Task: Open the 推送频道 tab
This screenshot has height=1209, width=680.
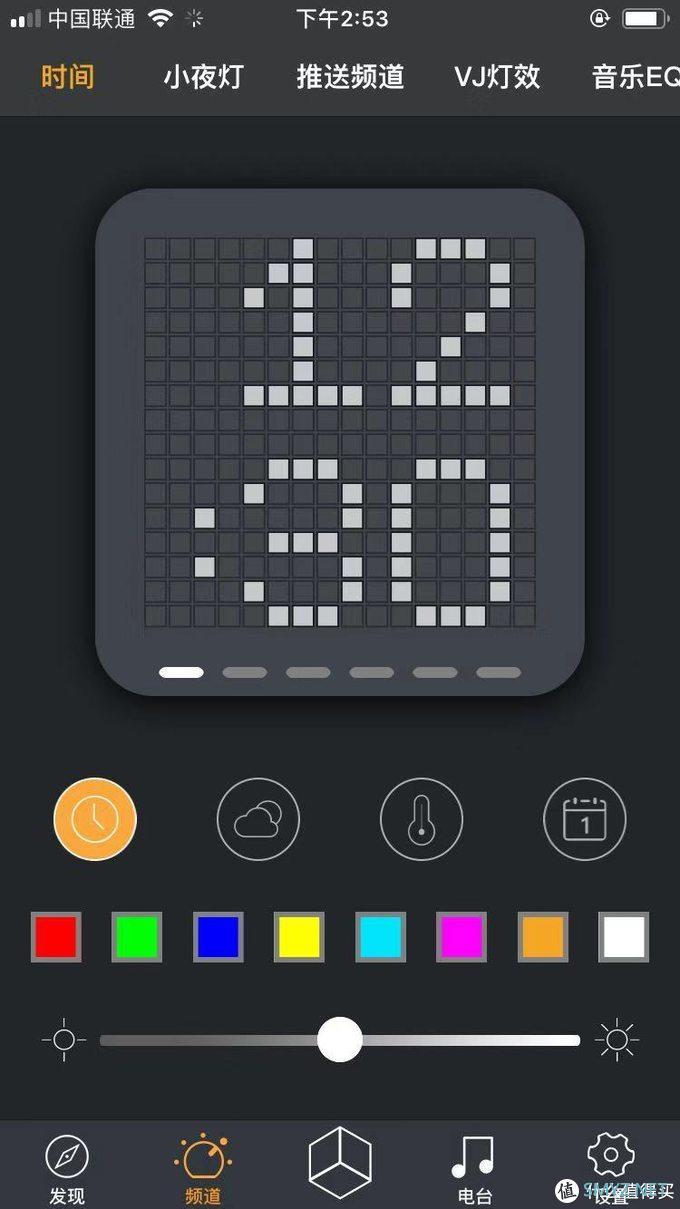Action: 350,77
